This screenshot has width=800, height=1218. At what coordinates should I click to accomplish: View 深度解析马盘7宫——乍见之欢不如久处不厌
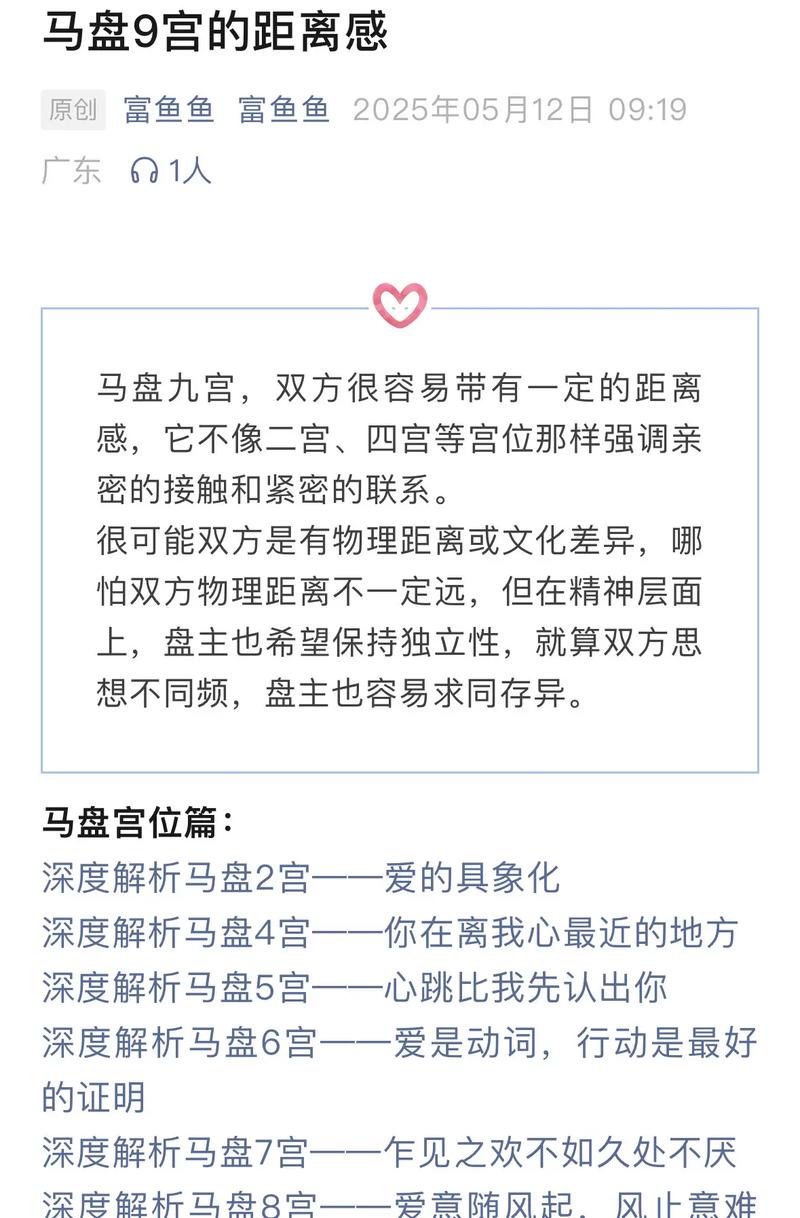pyautogui.click(x=389, y=1153)
